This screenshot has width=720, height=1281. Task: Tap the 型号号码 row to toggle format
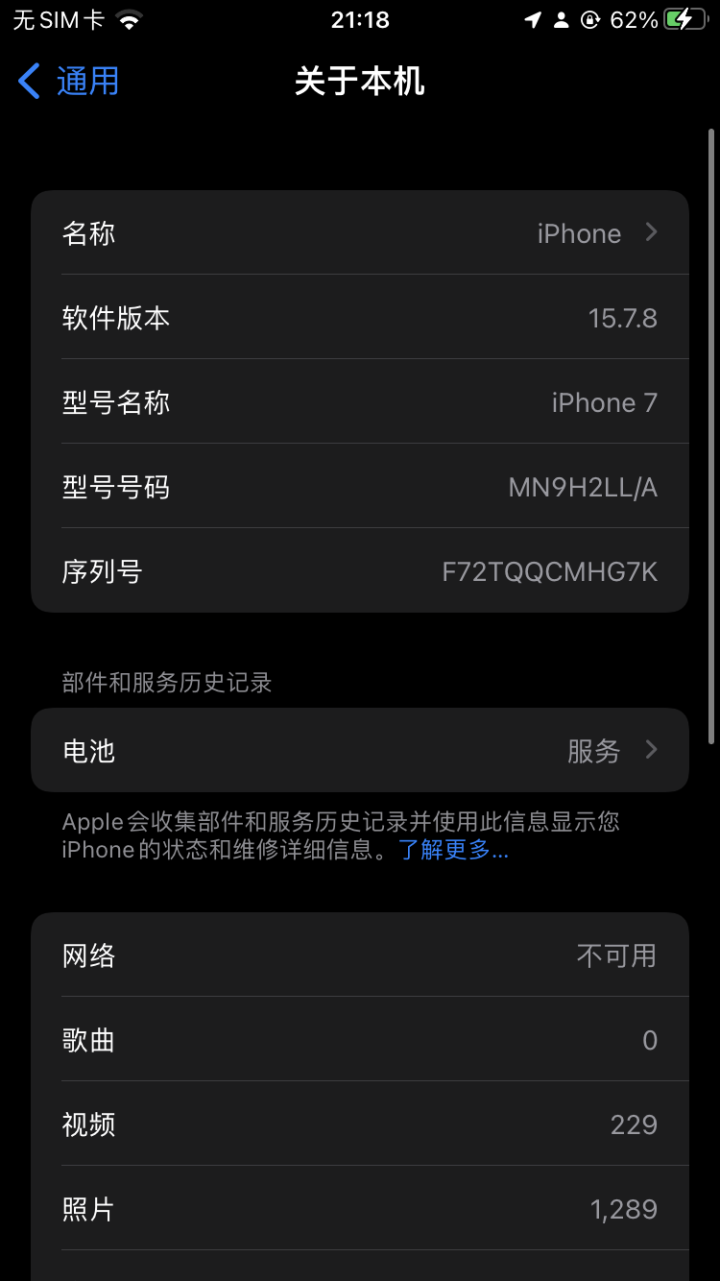[x=360, y=487]
